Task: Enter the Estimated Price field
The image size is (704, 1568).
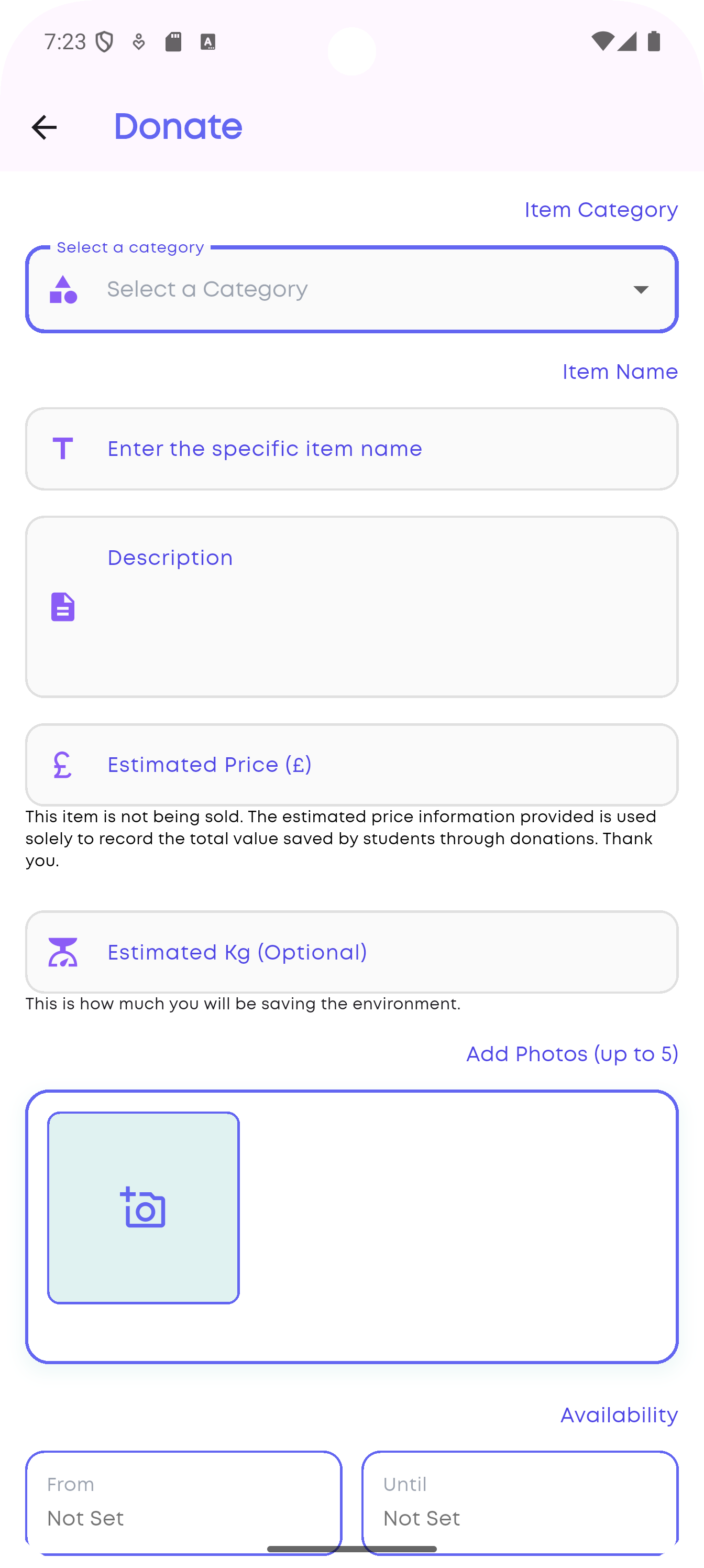Action: point(351,765)
